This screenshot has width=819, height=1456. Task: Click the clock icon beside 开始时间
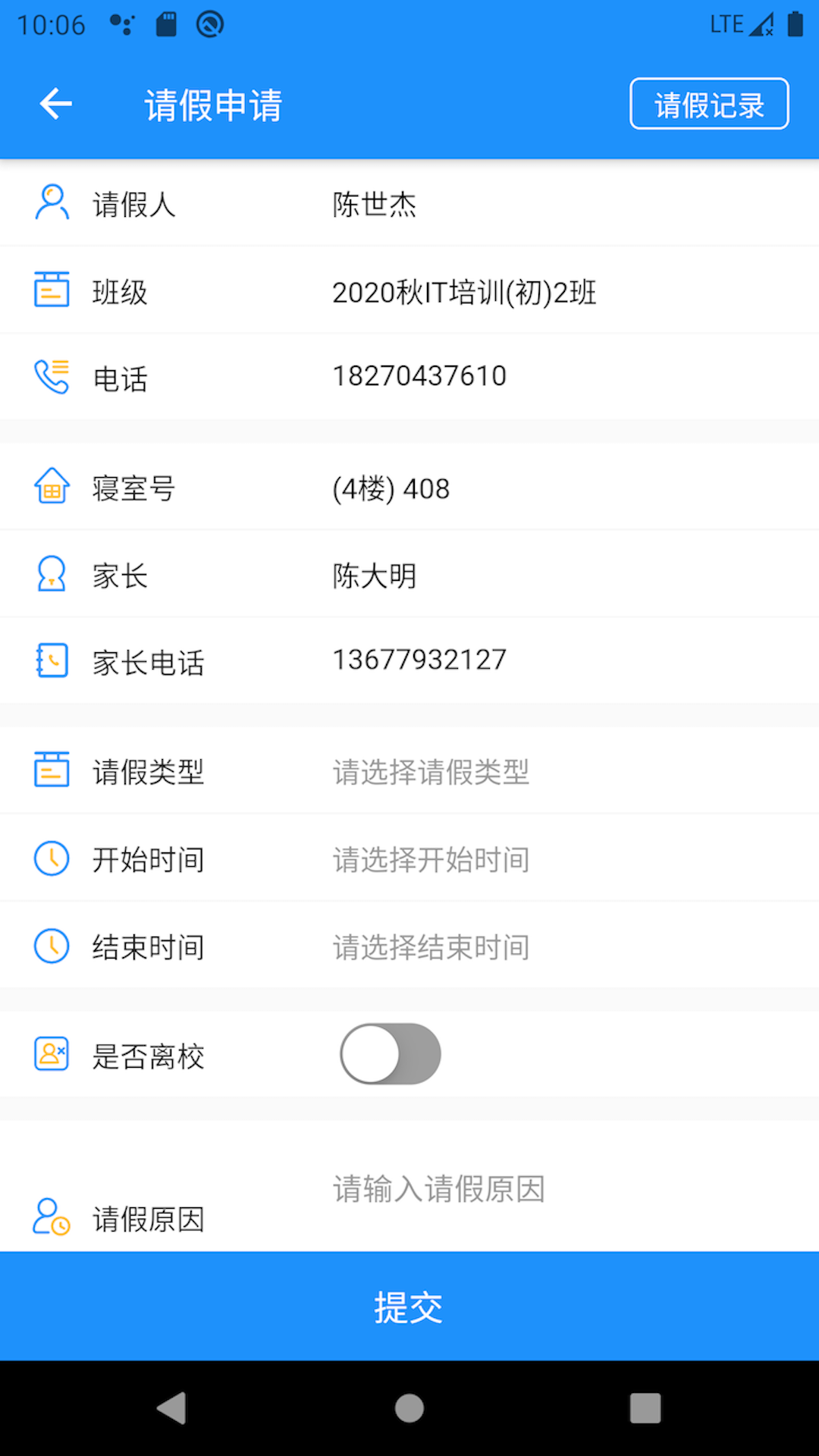click(51, 859)
